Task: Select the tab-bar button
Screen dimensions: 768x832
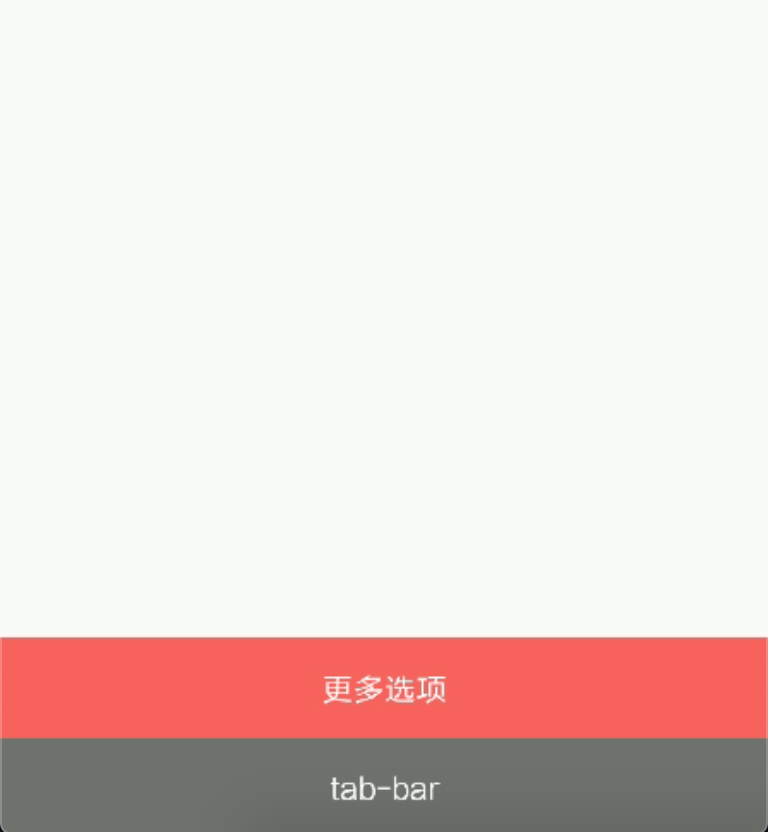Action: tap(384, 787)
